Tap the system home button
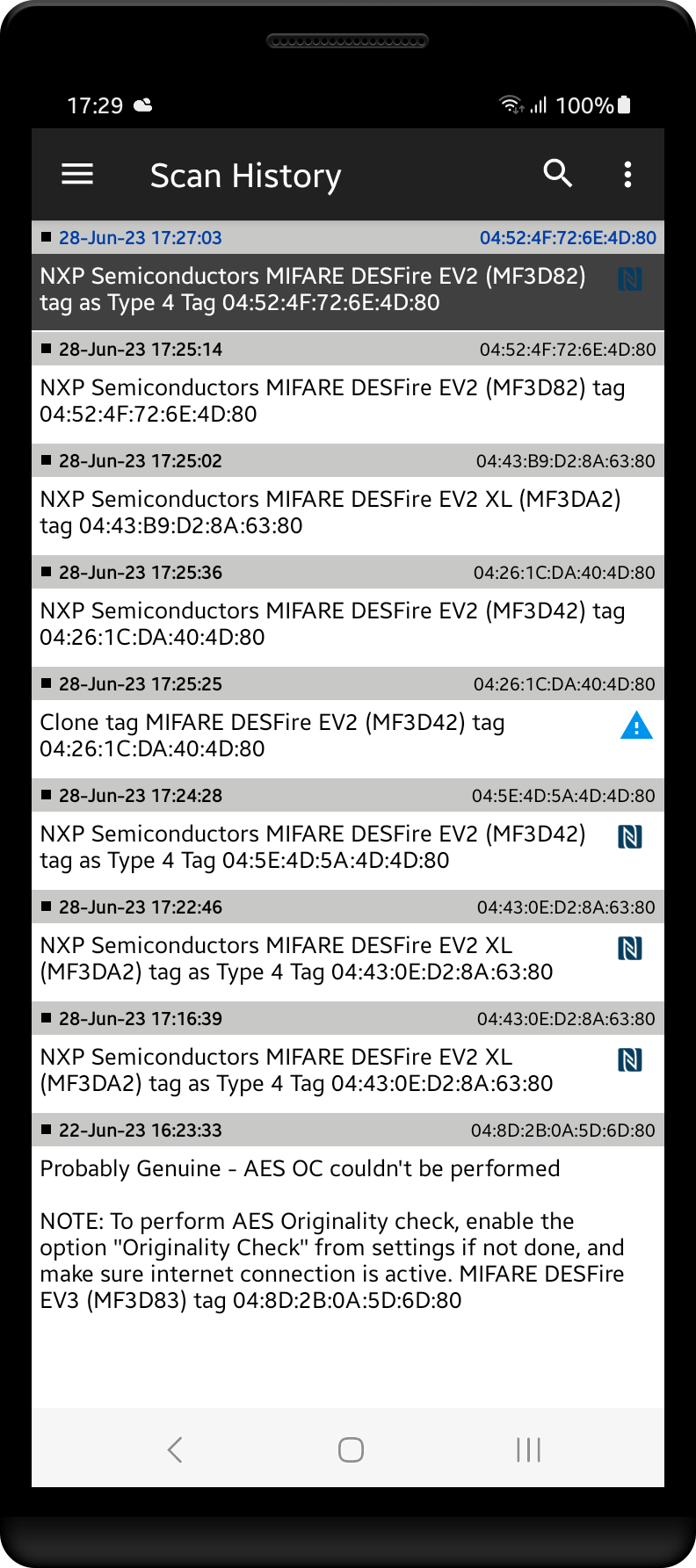 351,1449
